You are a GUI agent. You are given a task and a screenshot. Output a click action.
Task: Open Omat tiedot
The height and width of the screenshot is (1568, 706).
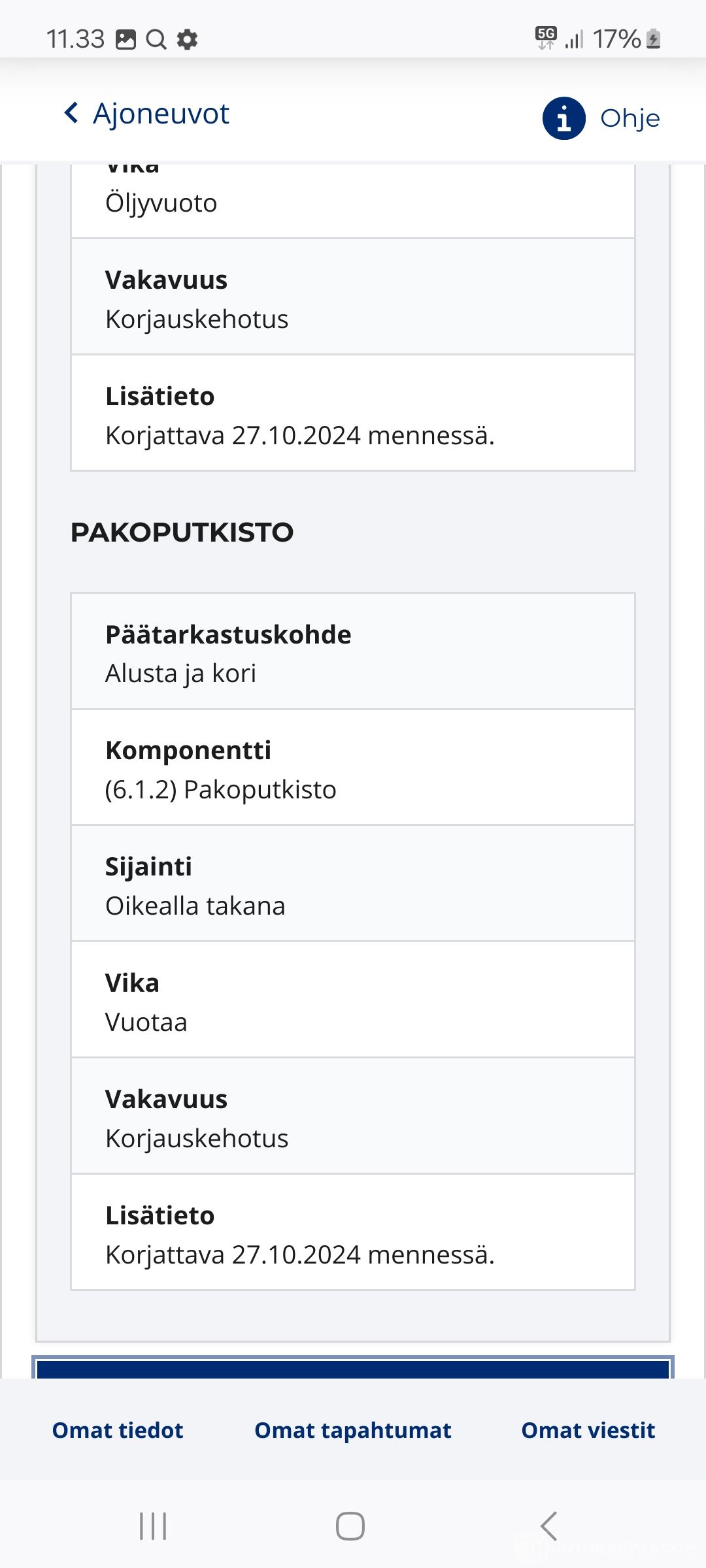[118, 1430]
